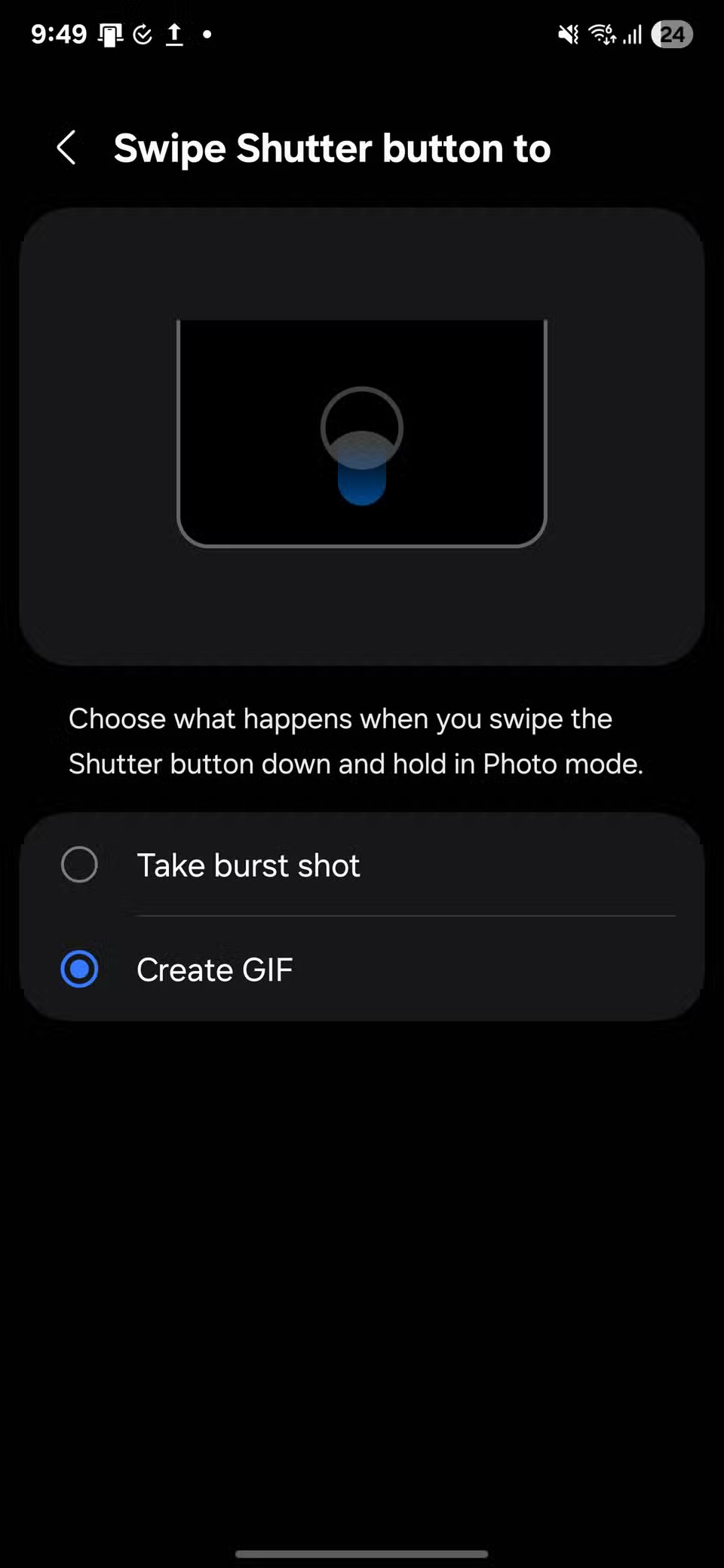Tap the empty radio circle beside Take burst shot
This screenshot has width=724, height=1568.
tap(78, 865)
